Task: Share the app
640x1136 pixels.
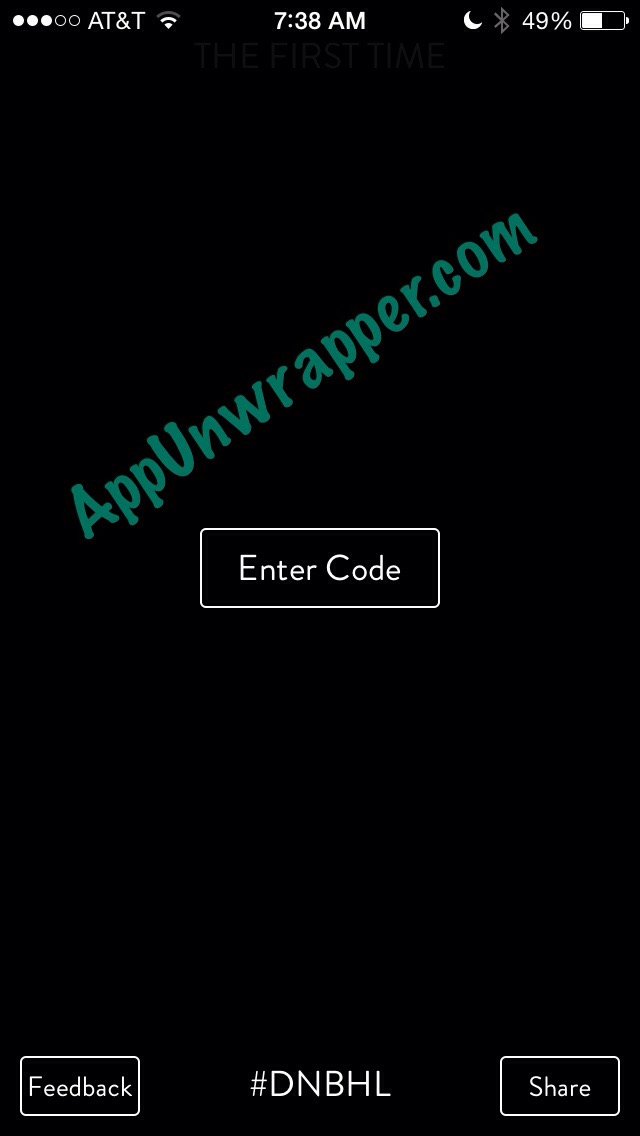Action: click(x=559, y=1086)
